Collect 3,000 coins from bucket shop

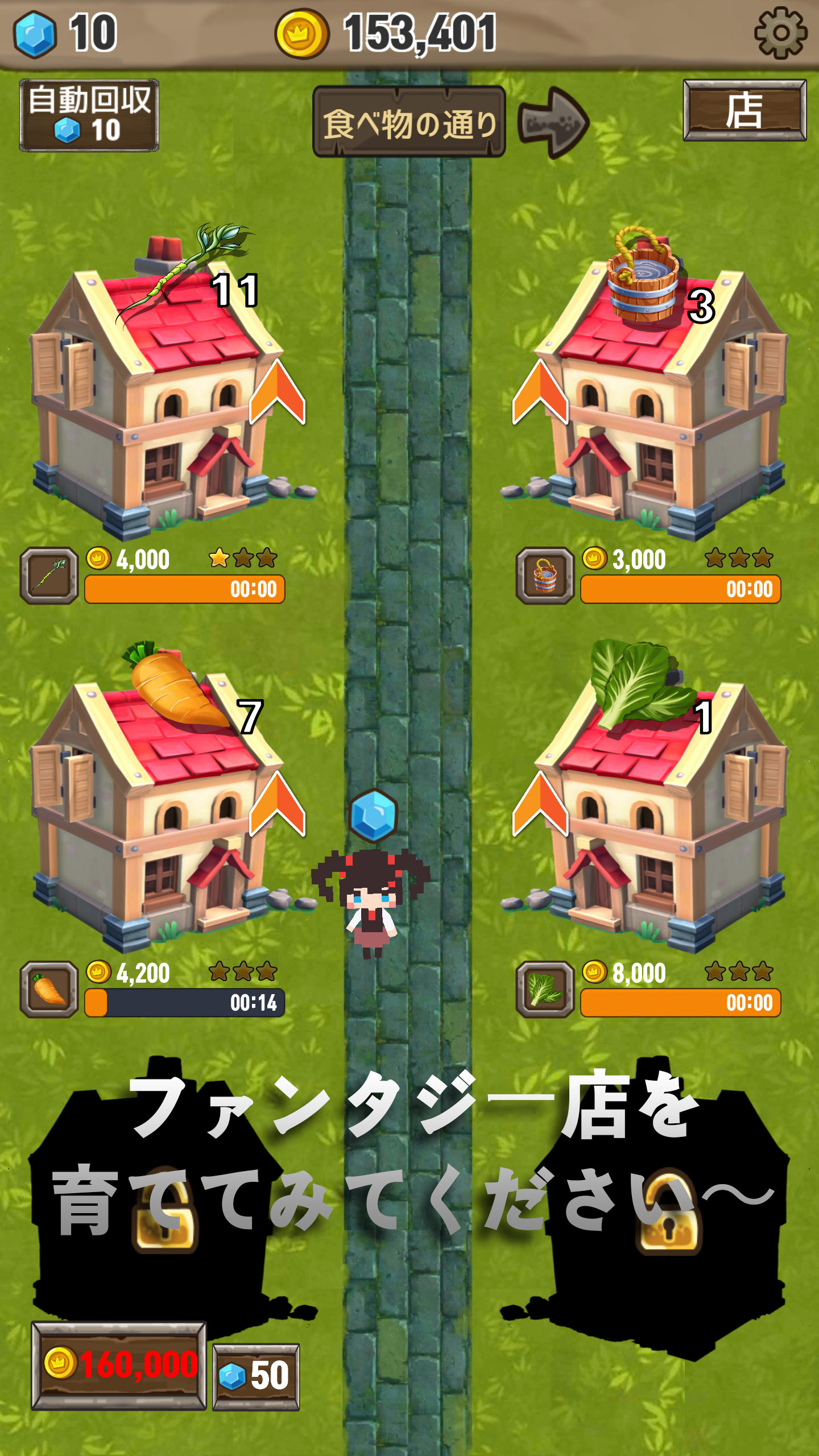coord(680,589)
